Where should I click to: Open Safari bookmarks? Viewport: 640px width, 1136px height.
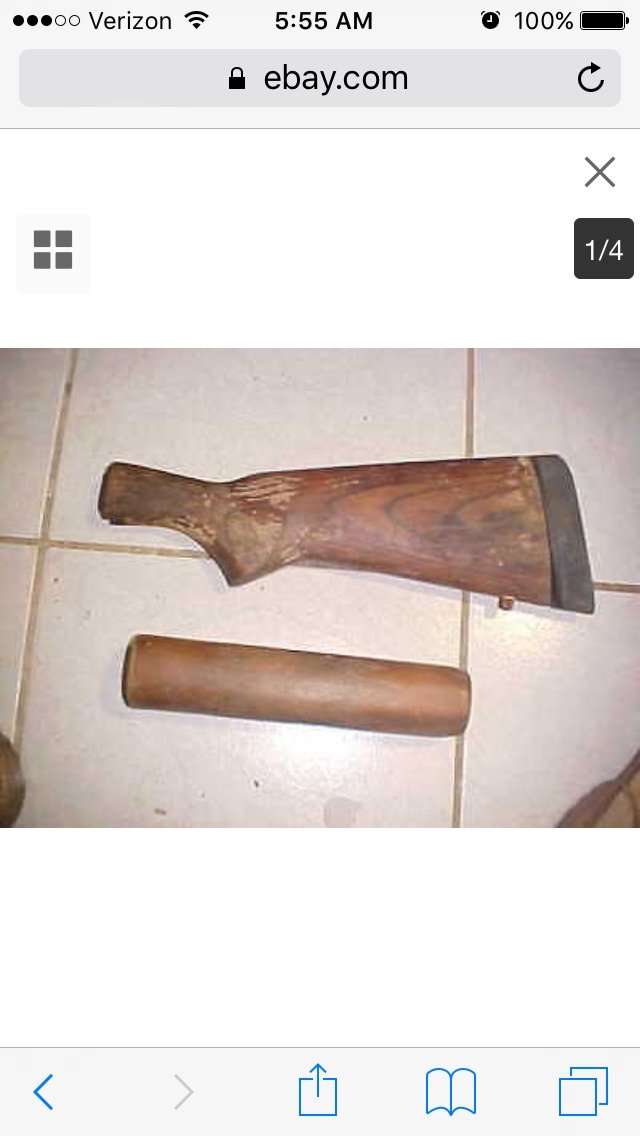tap(451, 1092)
